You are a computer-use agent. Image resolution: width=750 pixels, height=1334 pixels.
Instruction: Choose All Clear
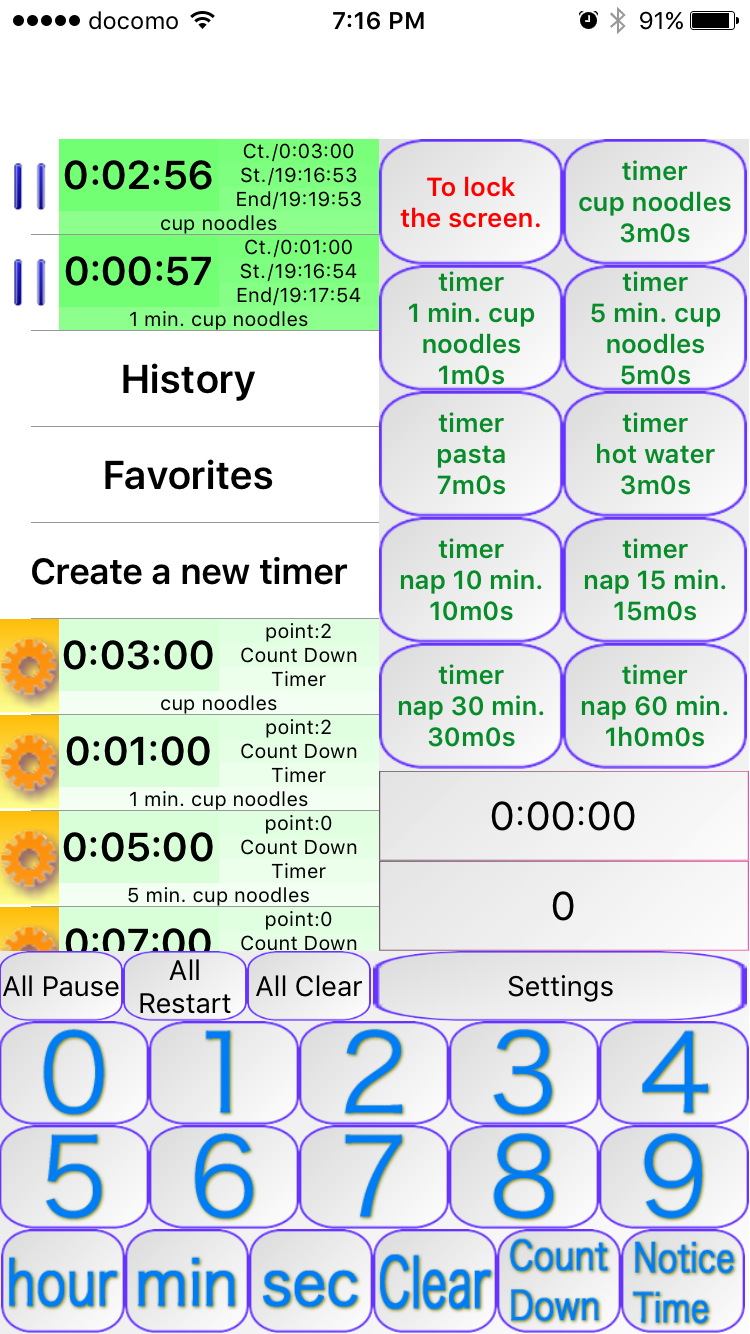[309, 986]
